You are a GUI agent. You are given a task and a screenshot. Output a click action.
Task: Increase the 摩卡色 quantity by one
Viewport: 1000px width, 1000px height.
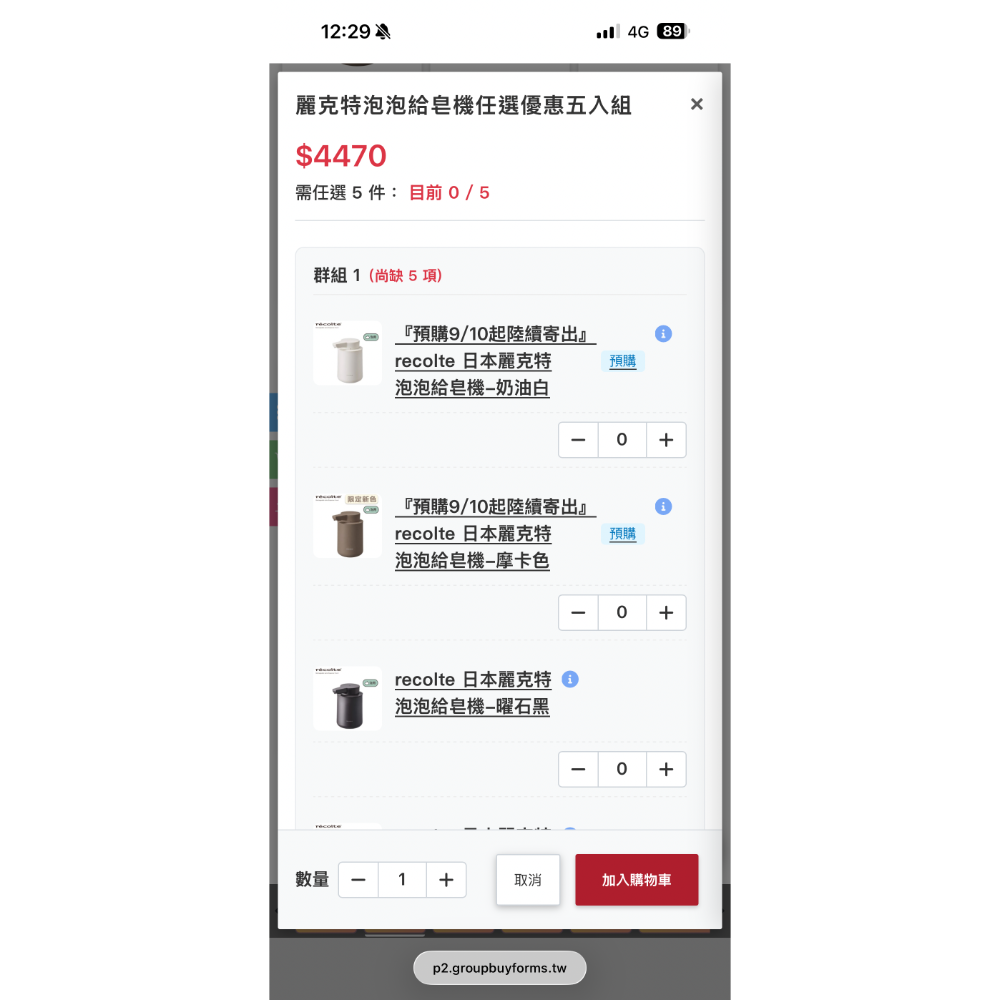pos(666,613)
